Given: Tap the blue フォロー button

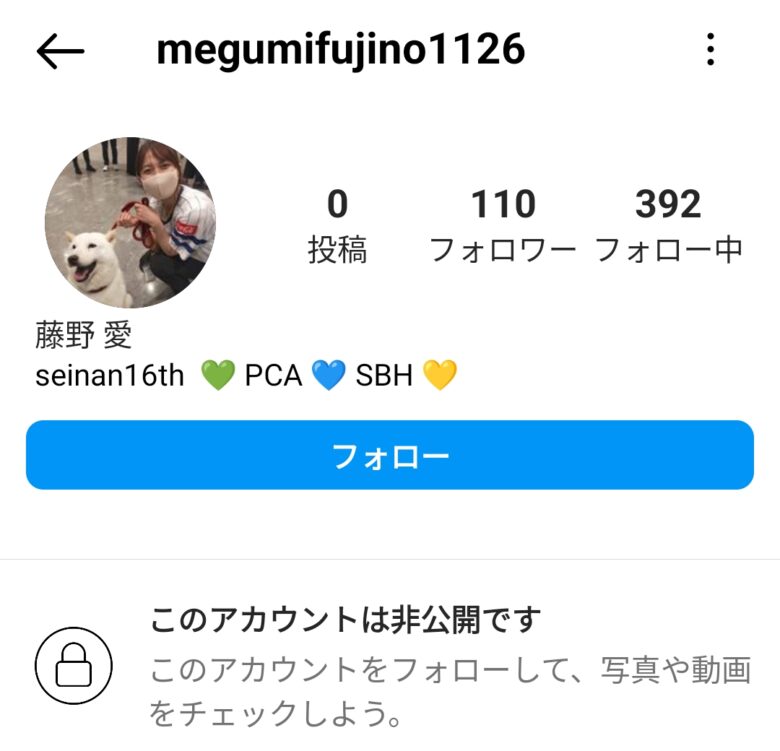Looking at the screenshot, I should point(390,456).
